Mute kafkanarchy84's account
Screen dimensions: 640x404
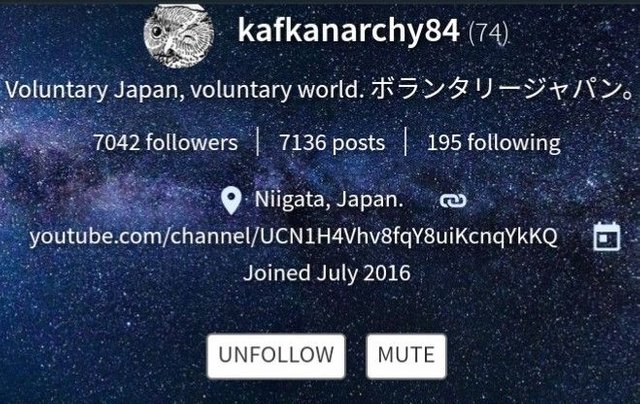coord(406,355)
